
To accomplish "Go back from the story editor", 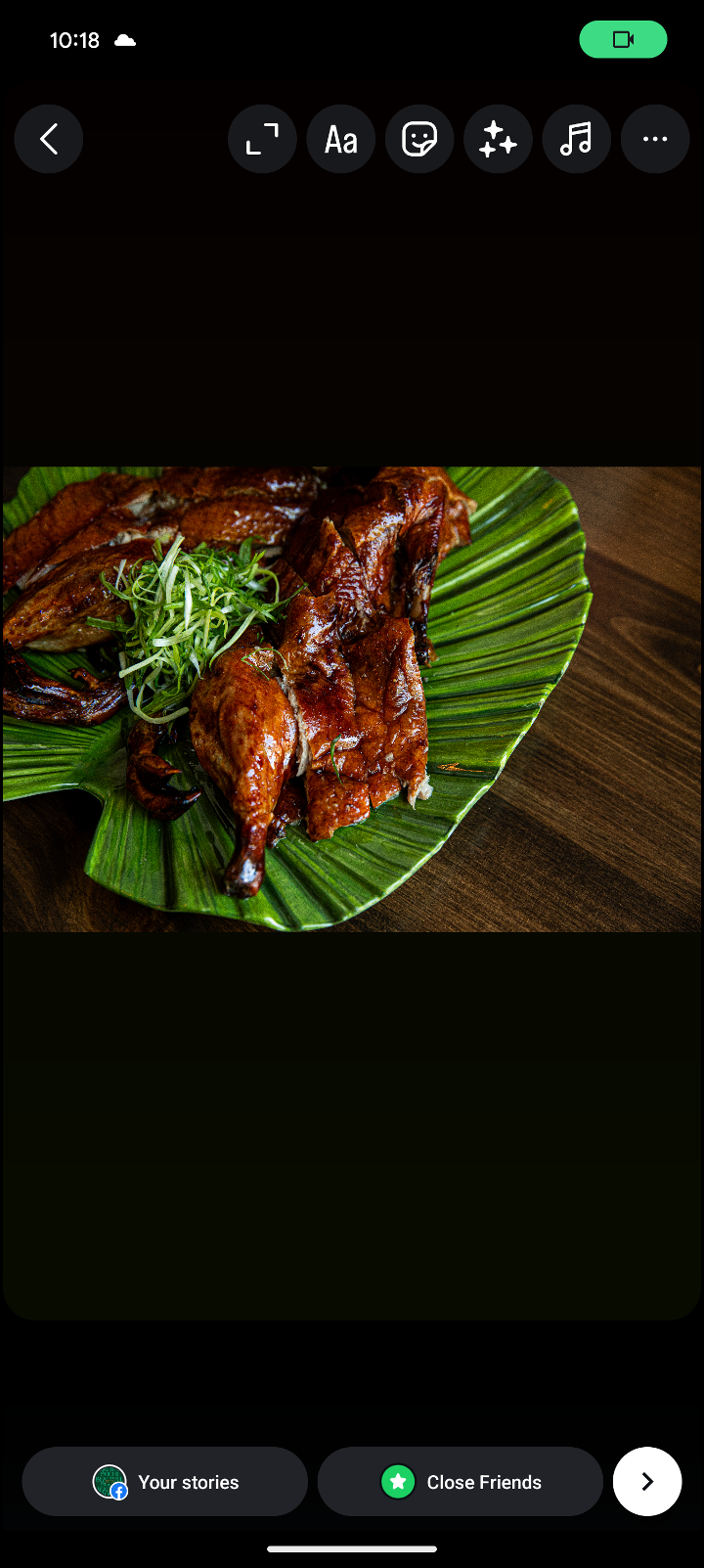I will 48,139.
